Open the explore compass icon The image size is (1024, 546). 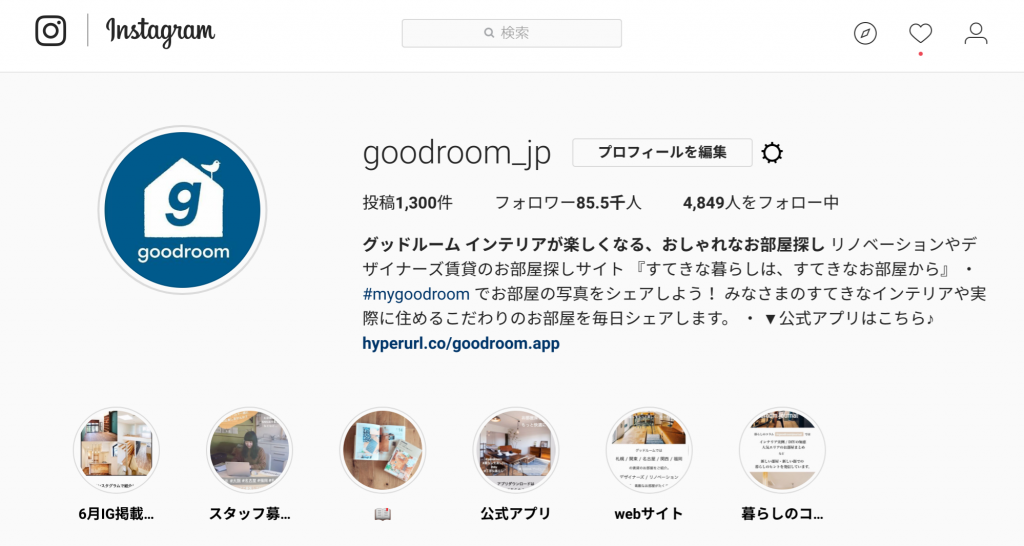coord(865,34)
